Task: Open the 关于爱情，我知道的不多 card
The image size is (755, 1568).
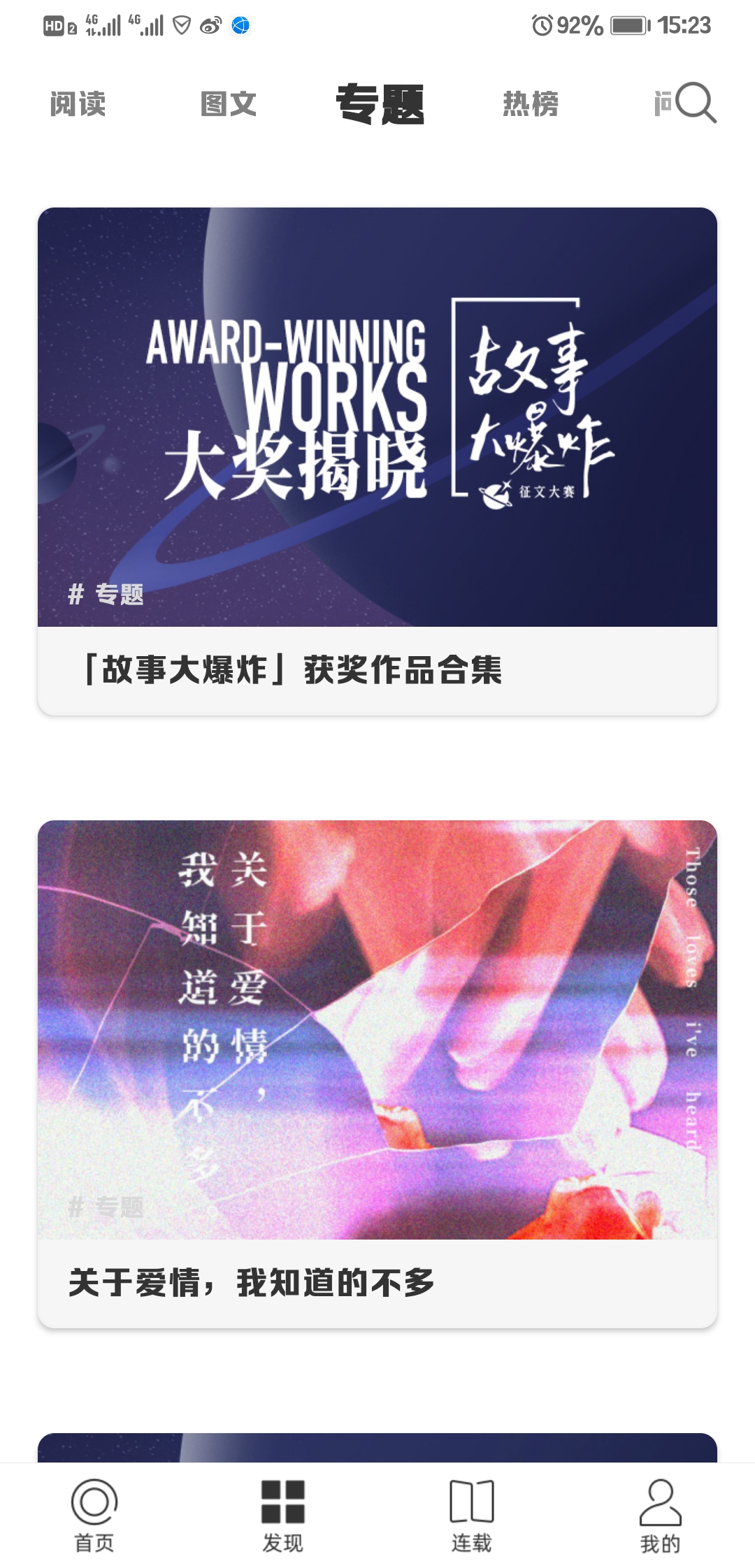Action: click(377, 1073)
